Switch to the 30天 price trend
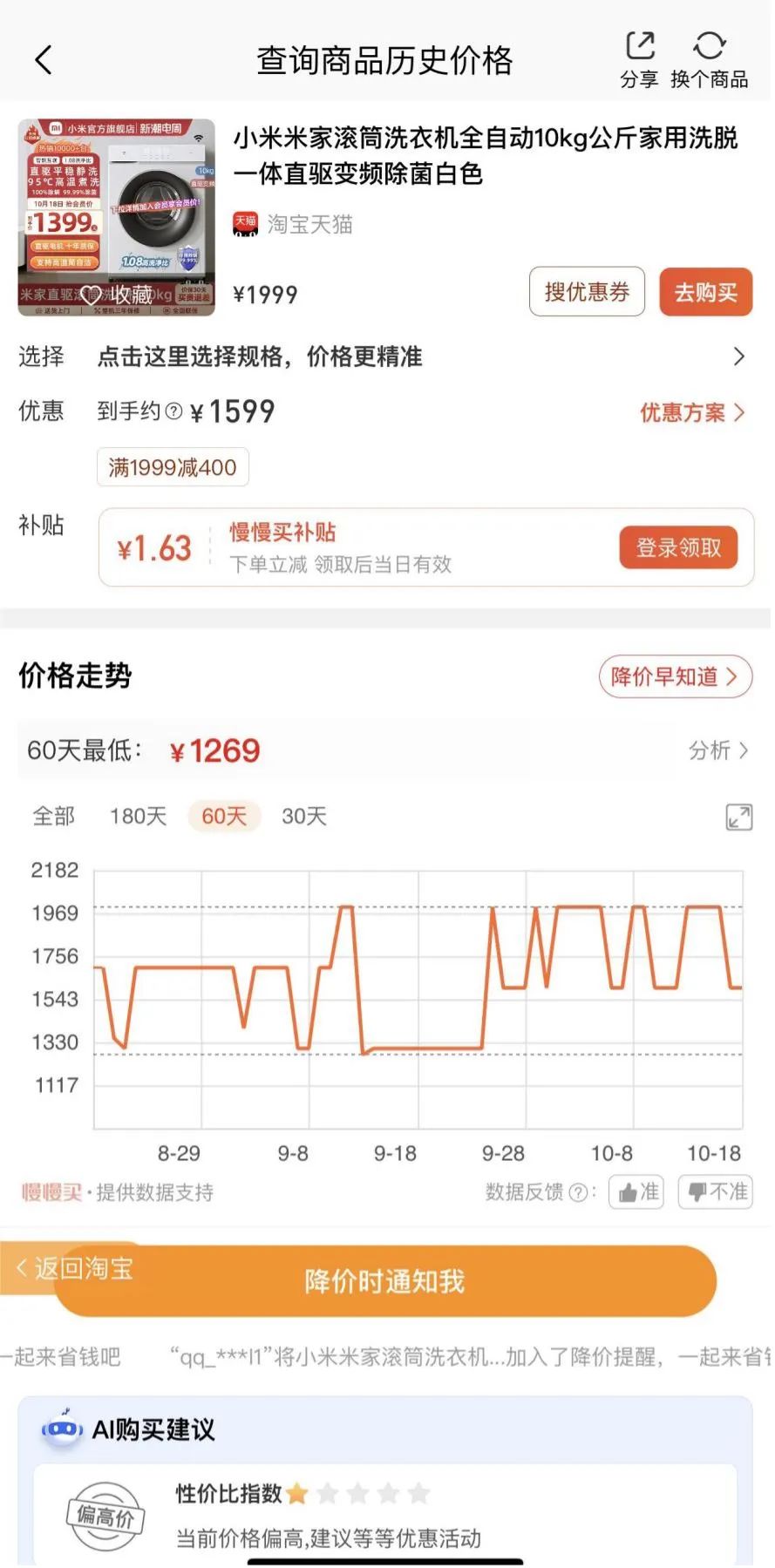Viewport: 775px width, 1568px height. [304, 816]
